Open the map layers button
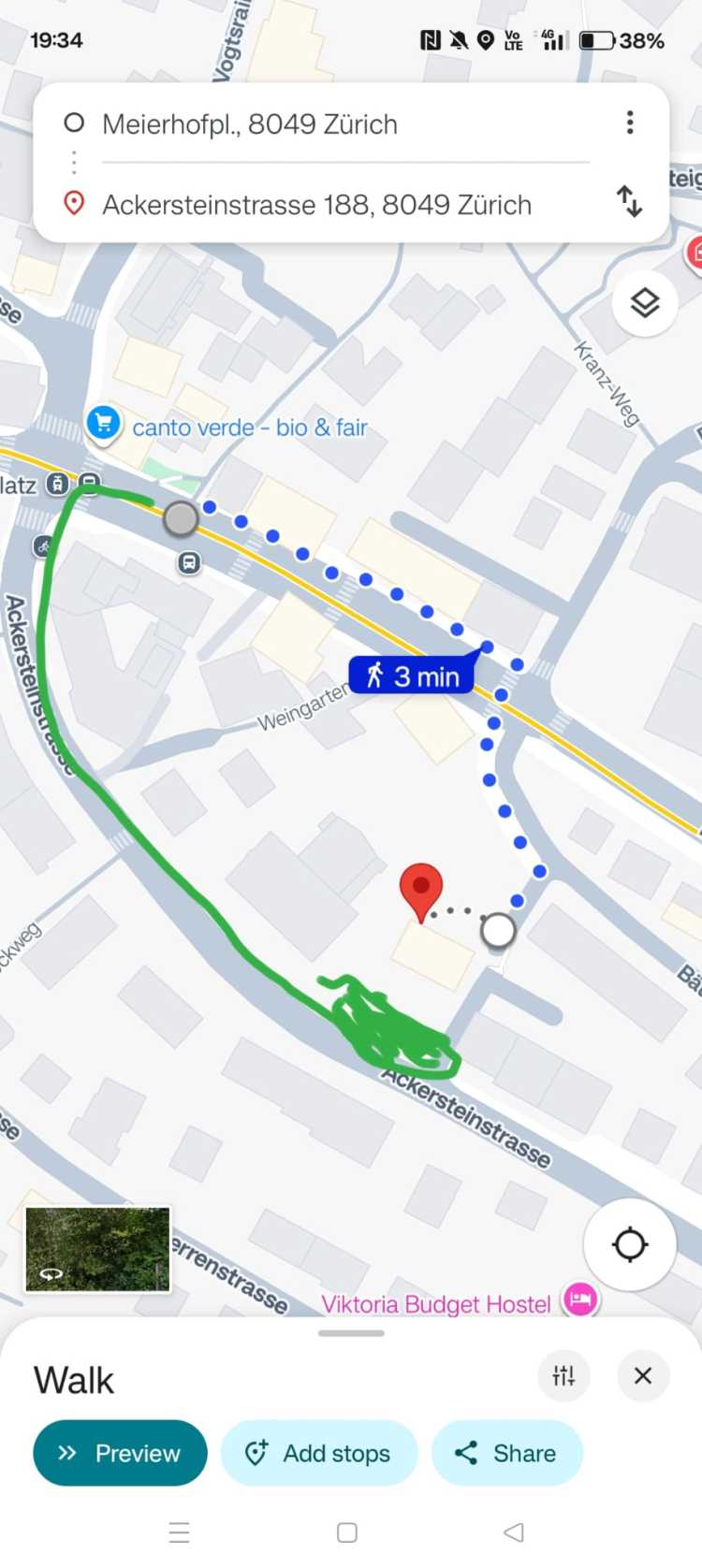 pos(645,303)
